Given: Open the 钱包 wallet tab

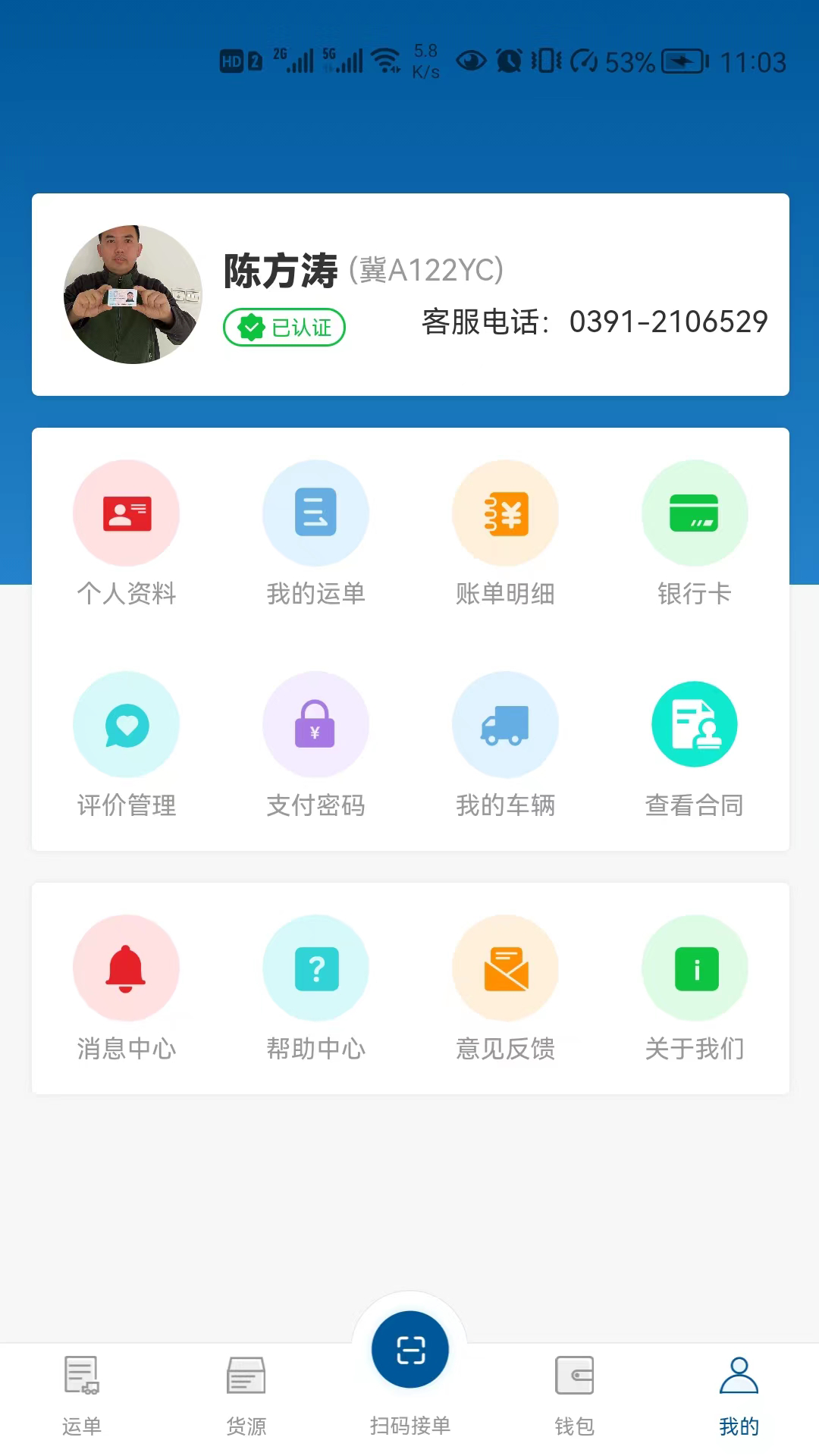Looking at the screenshot, I should coord(574,1395).
